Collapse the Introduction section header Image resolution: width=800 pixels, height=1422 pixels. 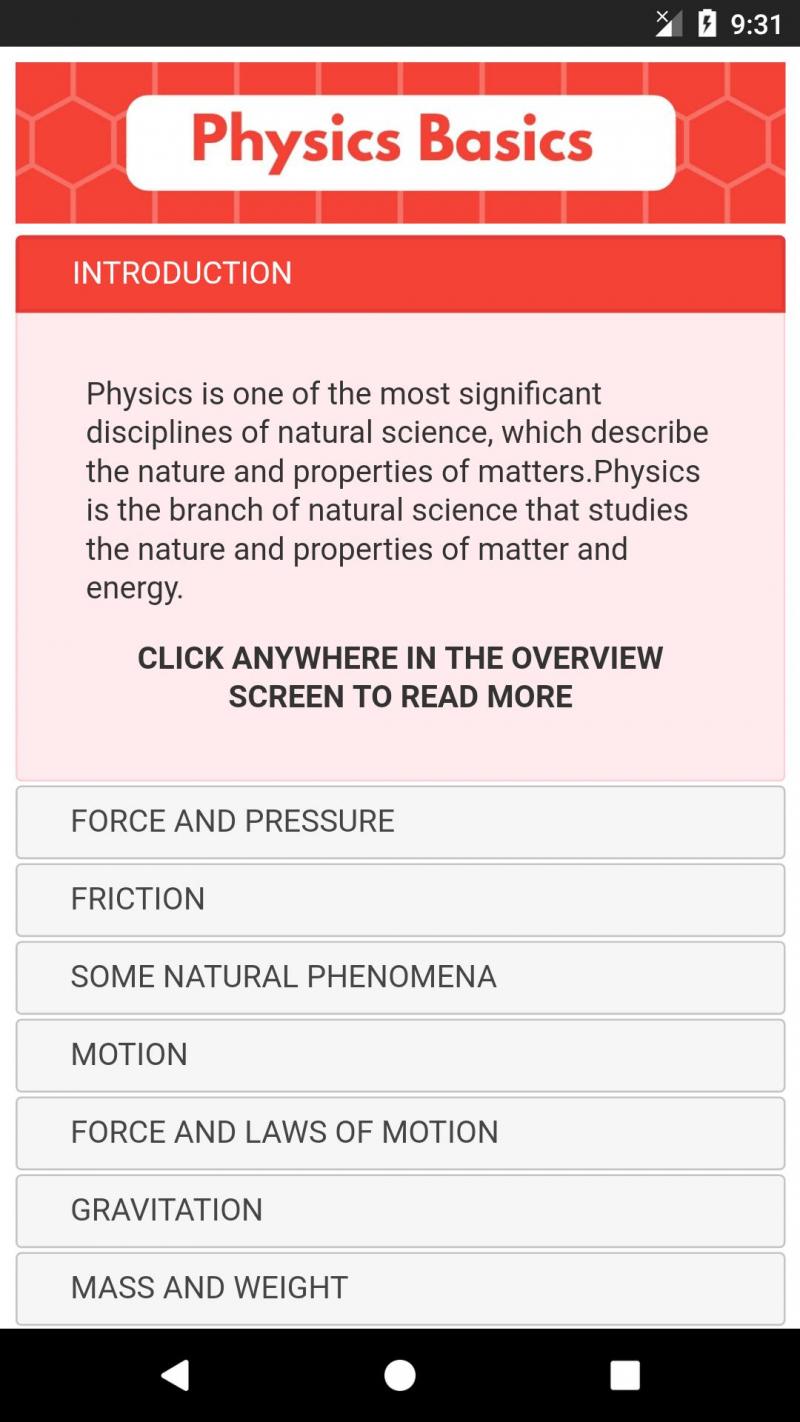[400, 273]
